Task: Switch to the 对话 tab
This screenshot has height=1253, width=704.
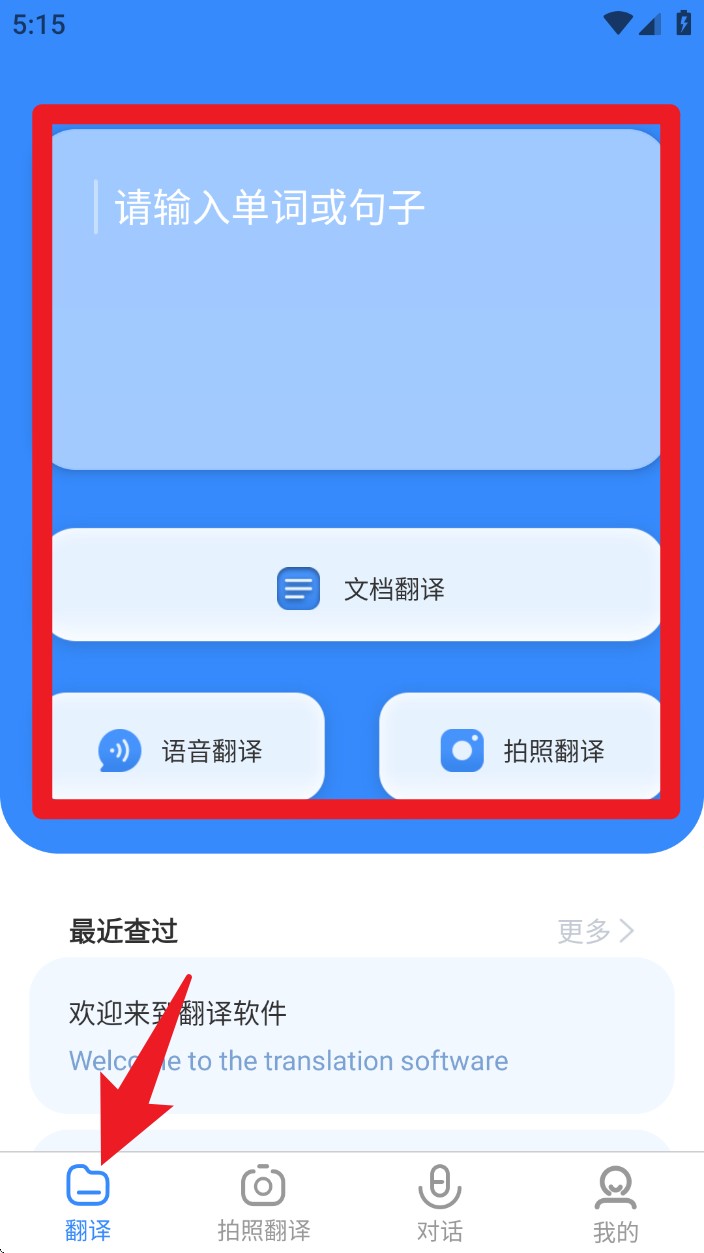Action: (x=439, y=1203)
